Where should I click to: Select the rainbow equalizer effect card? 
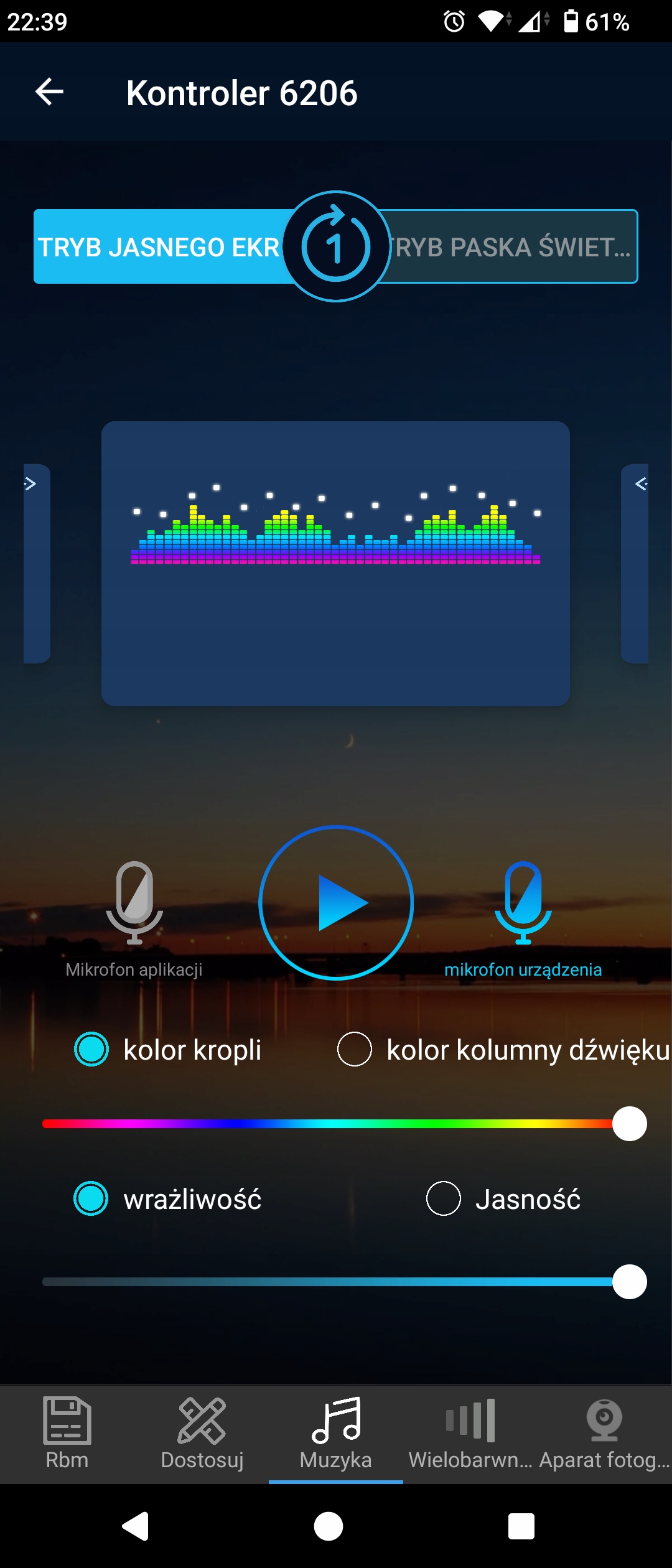335,563
